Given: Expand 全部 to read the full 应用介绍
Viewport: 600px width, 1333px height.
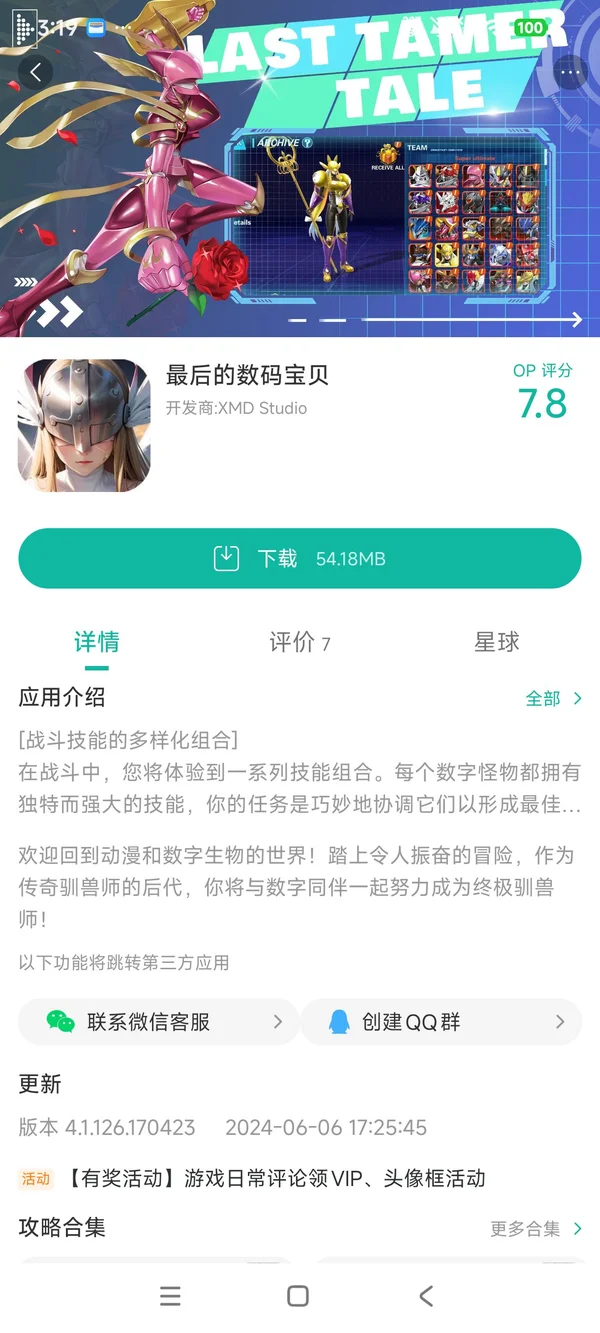Looking at the screenshot, I should pyautogui.click(x=554, y=698).
